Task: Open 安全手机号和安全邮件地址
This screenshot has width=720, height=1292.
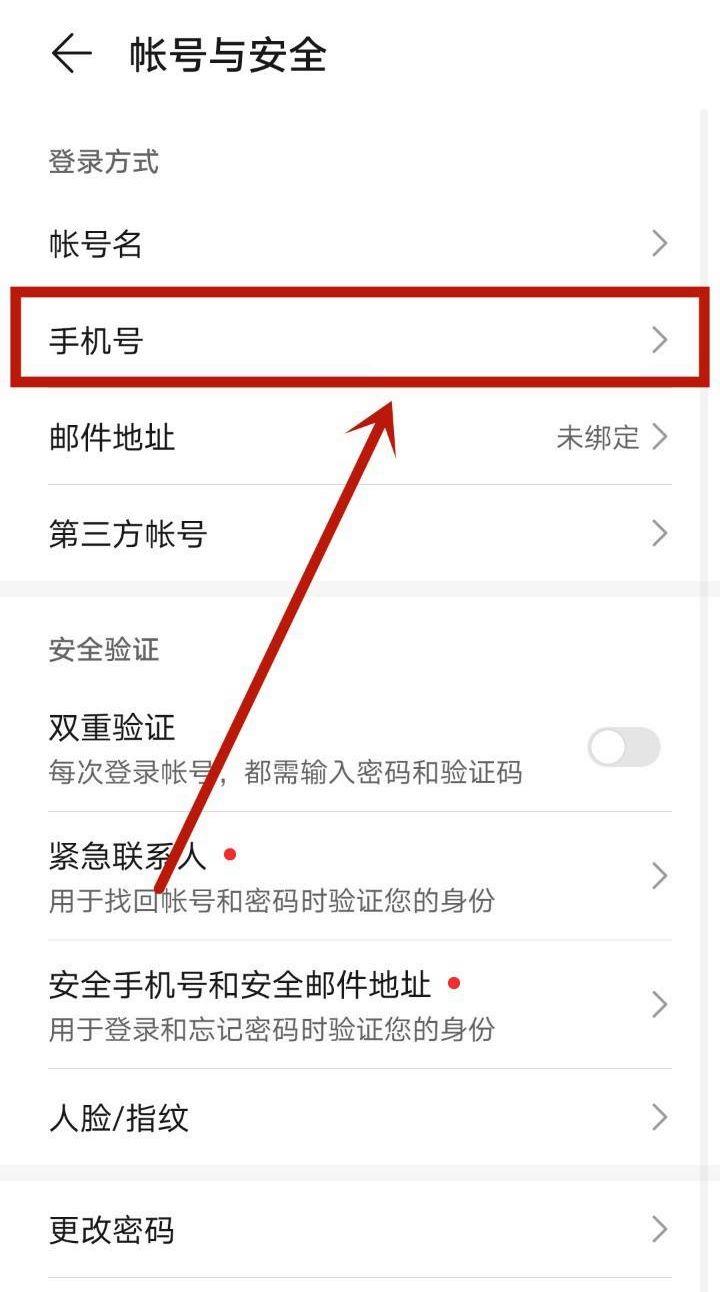Action: 358,1004
